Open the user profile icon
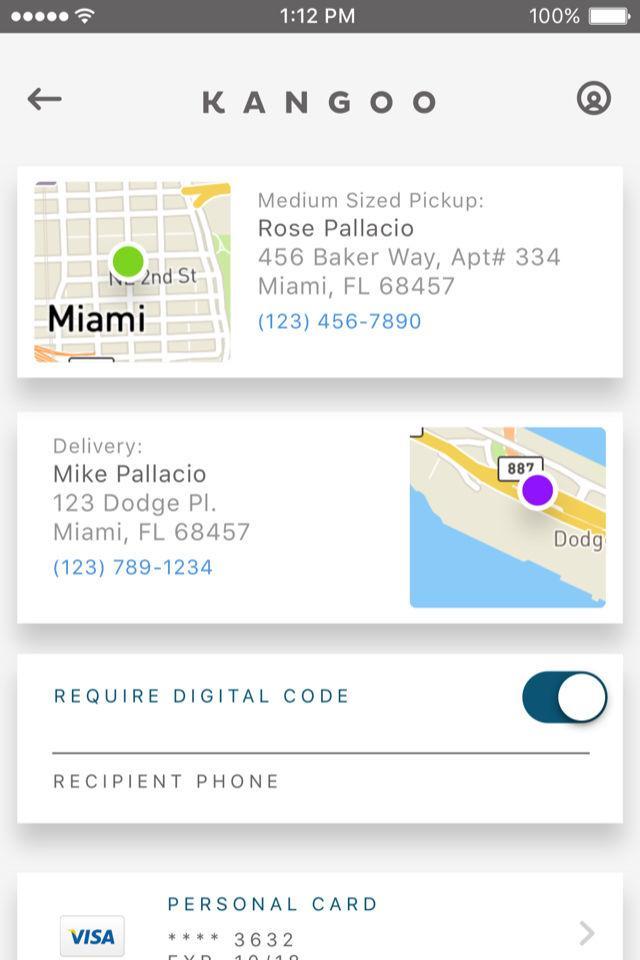The height and width of the screenshot is (960, 640). 593,98
